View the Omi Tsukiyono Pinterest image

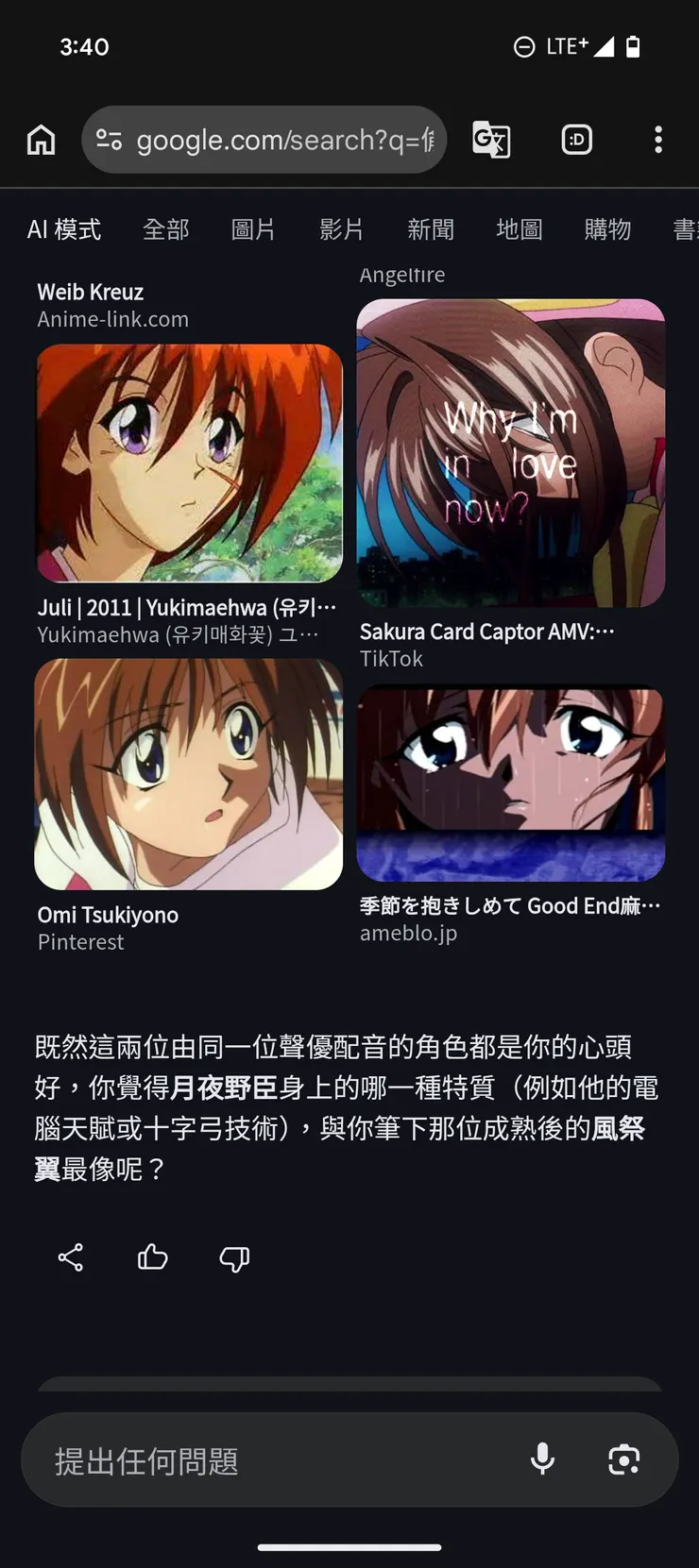(x=189, y=774)
